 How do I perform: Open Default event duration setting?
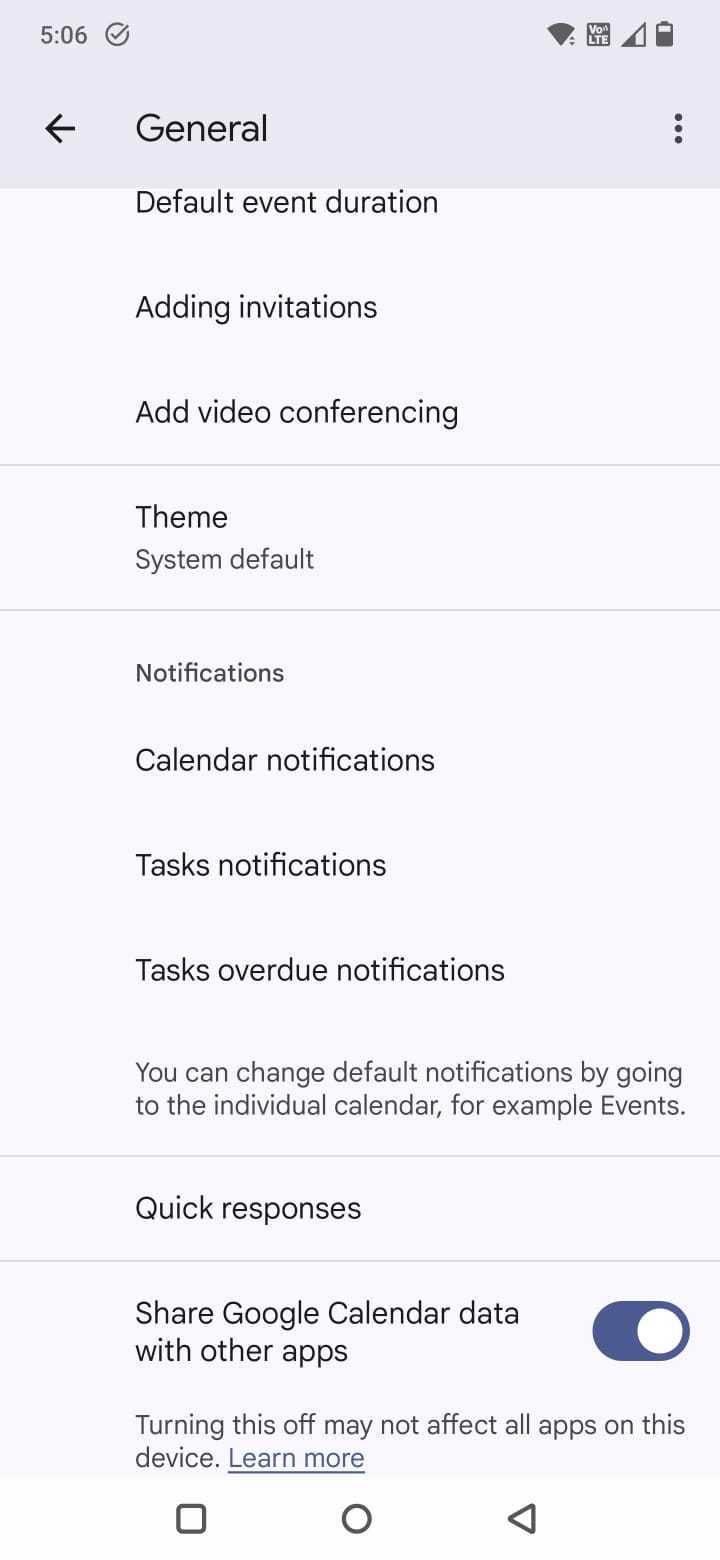coord(286,203)
